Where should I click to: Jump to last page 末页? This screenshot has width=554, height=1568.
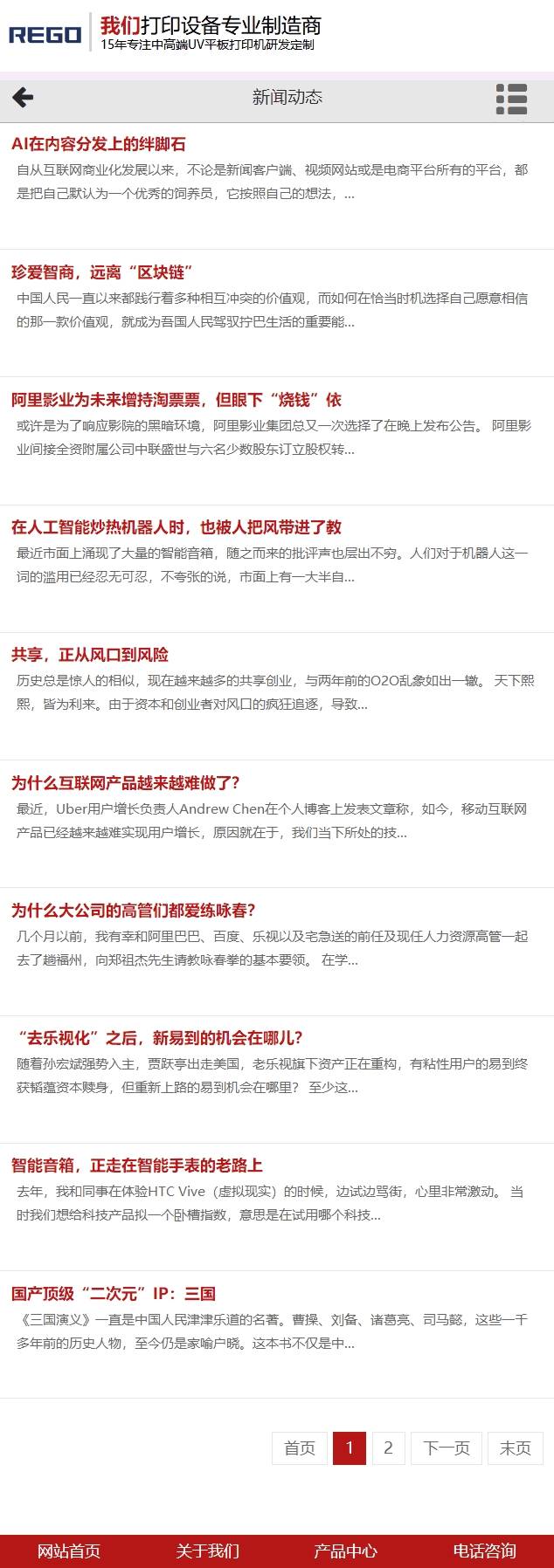(x=516, y=1448)
